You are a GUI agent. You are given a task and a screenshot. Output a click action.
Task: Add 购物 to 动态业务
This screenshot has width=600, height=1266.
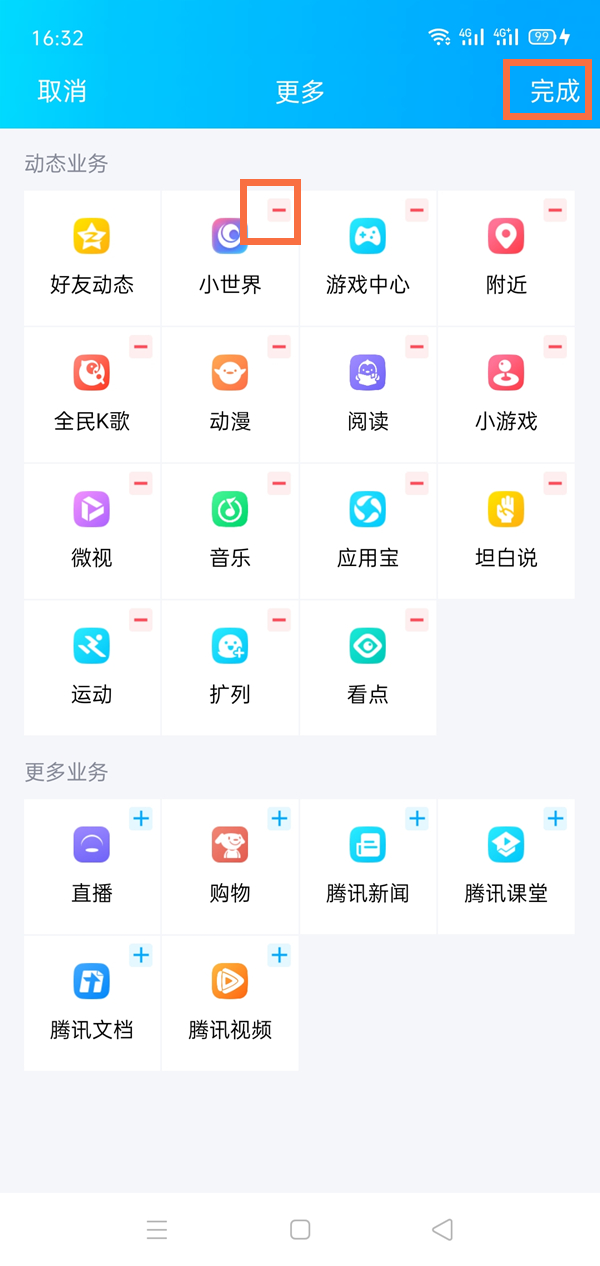pos(279,819)
